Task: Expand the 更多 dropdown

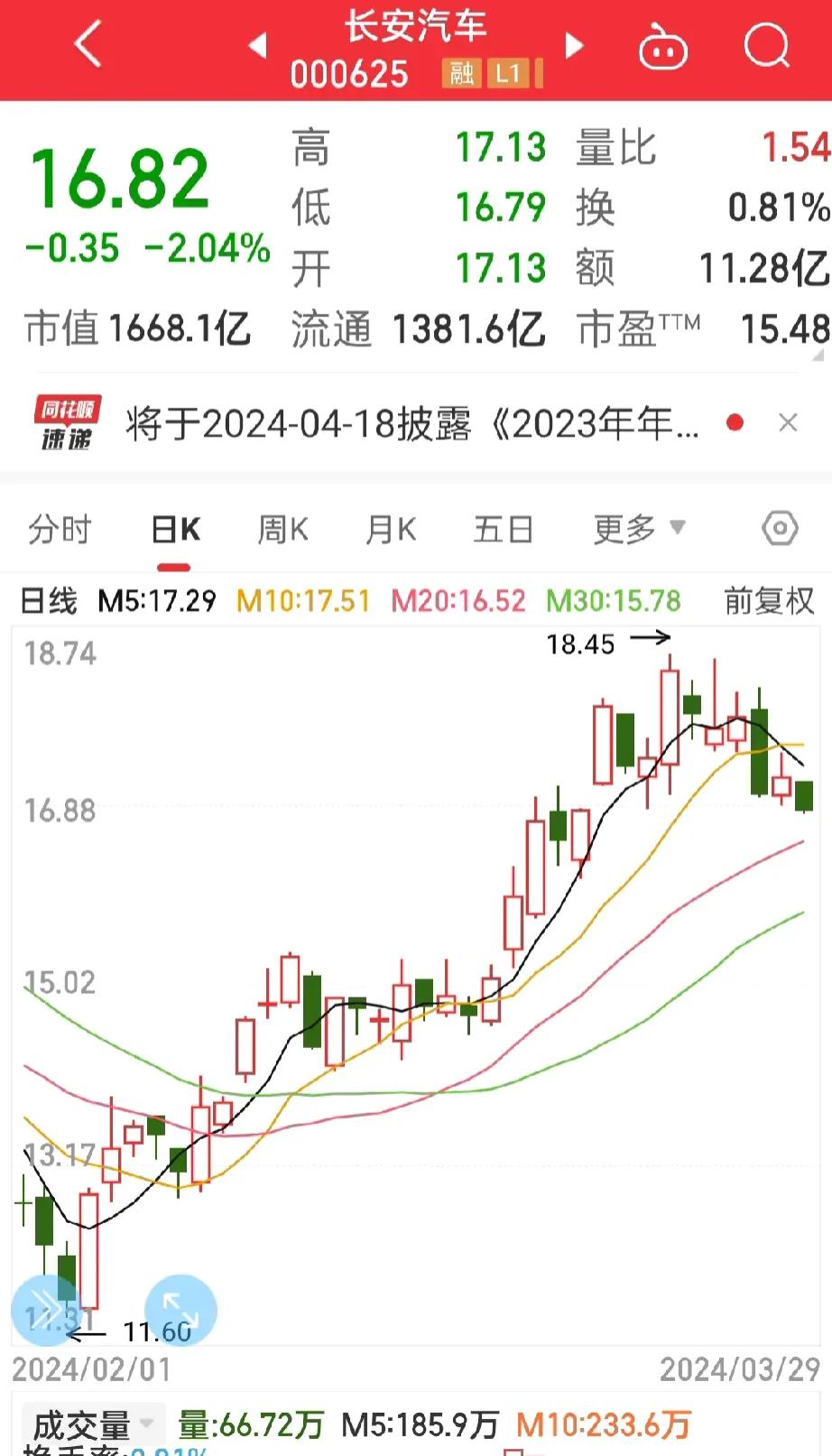Action: 639,529
